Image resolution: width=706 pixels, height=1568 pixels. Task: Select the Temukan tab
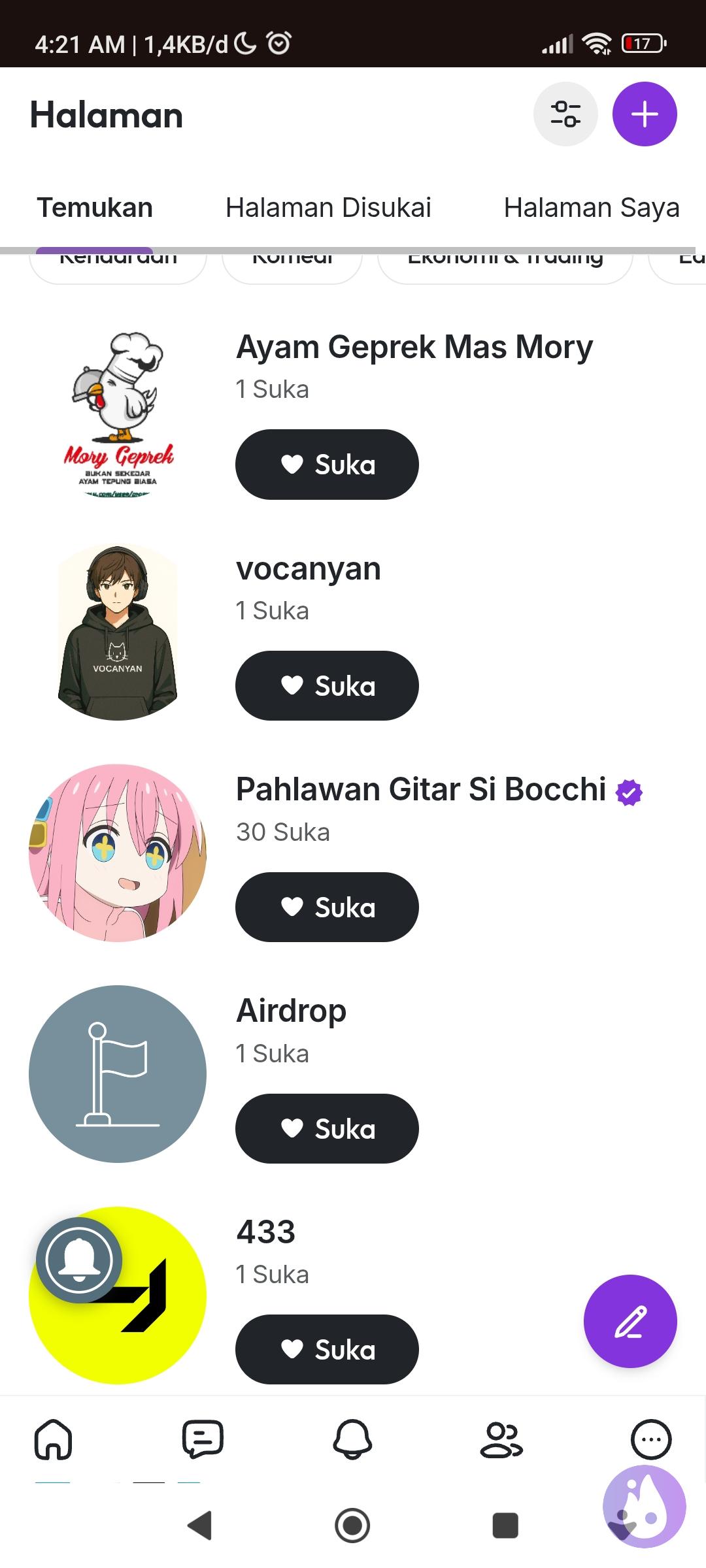point(95,208)
